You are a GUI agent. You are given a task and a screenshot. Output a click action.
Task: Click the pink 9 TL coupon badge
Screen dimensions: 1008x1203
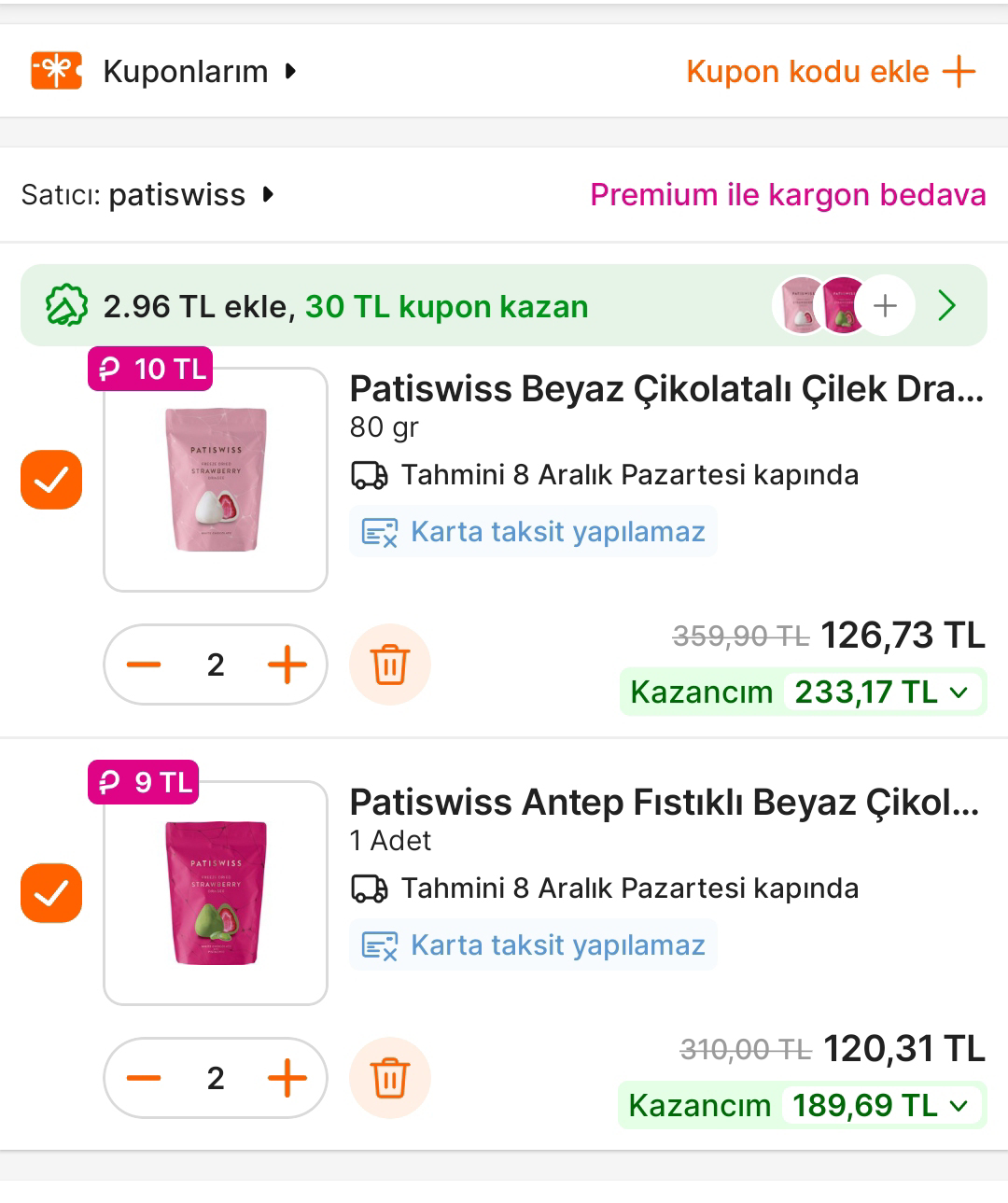click(142, 782)
